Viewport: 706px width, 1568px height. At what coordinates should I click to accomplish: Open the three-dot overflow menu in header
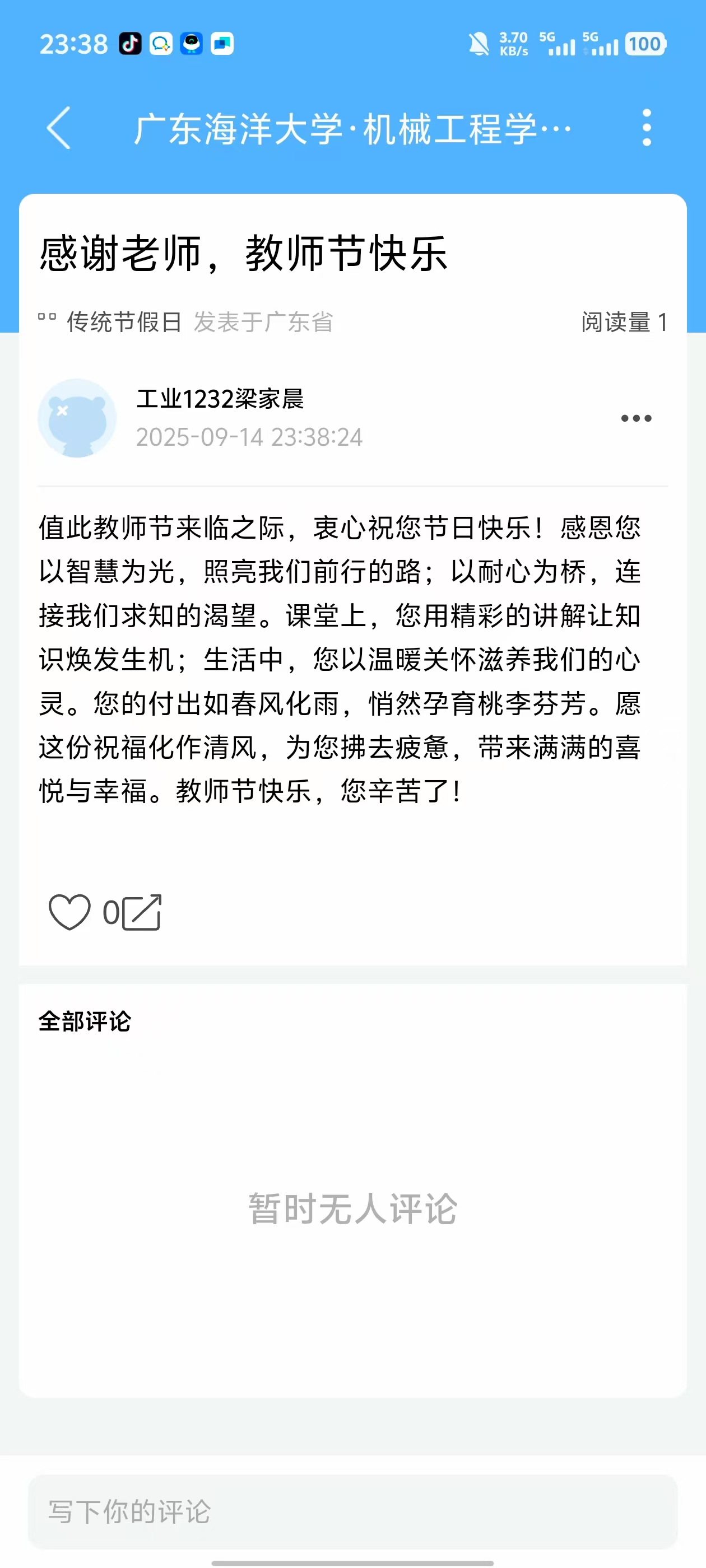(x=646, y=128)
